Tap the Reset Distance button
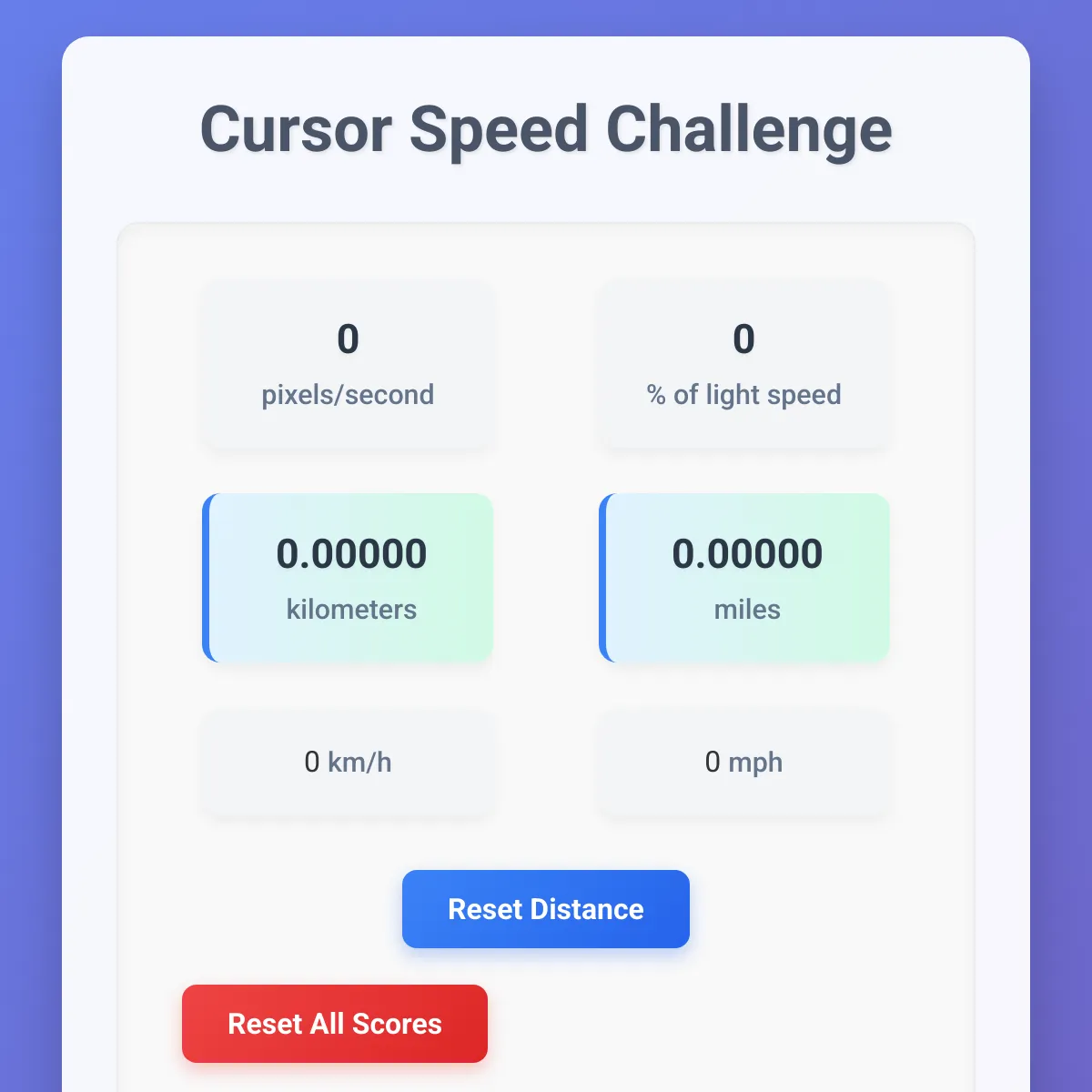Screen dimensions: 1092x1092 pyautogui.click(x=546, y=909)
